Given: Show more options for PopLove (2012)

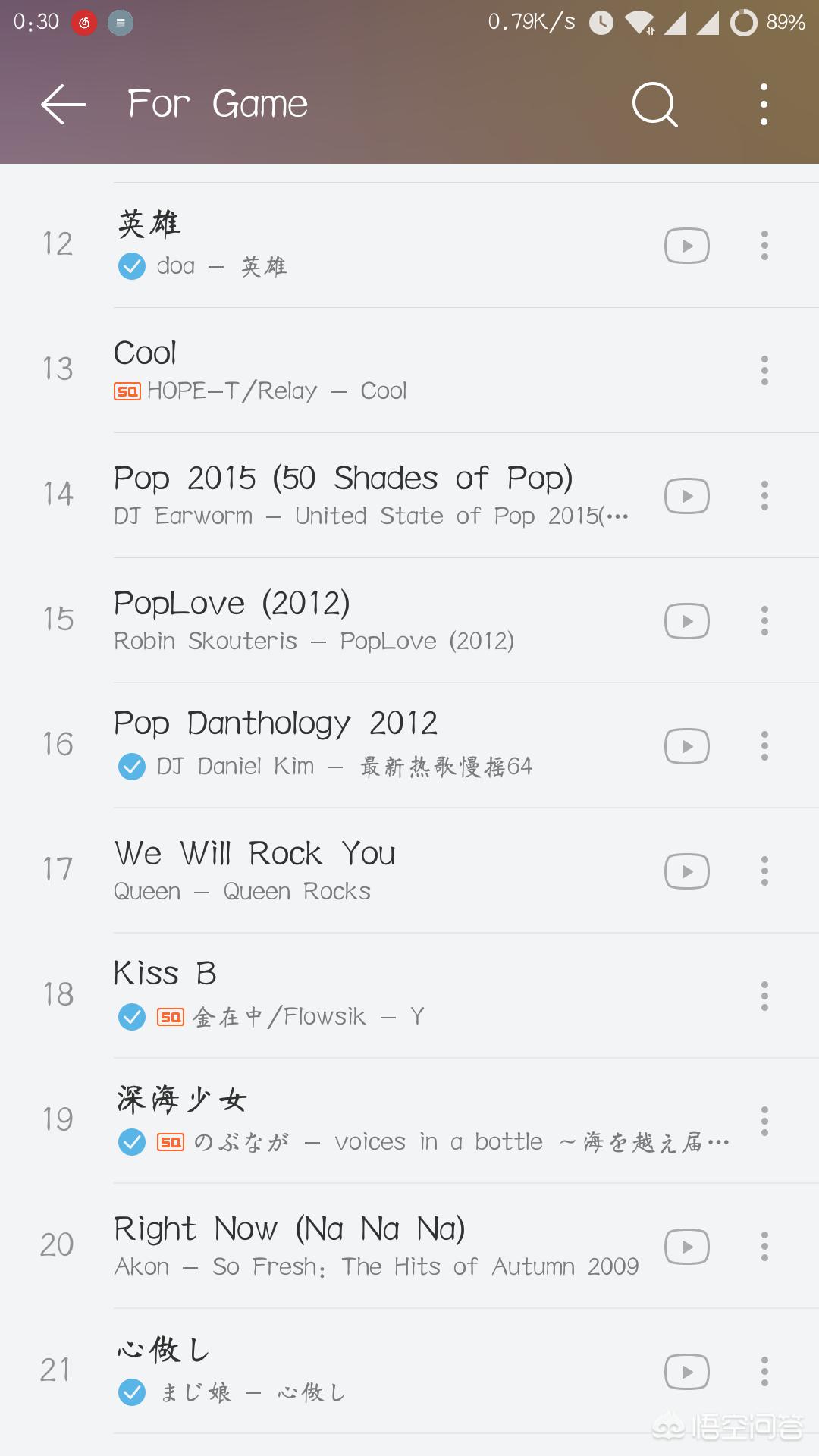Looking at the screenshot, I should point(764,621).
